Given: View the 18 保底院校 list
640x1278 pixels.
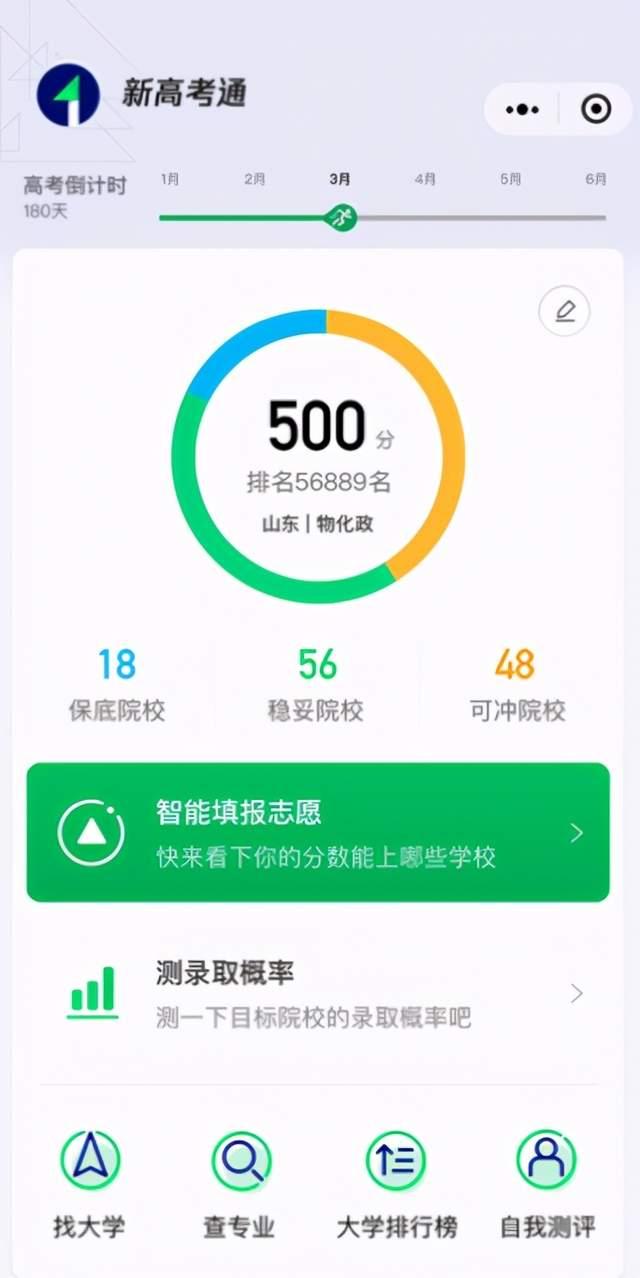Looking at the screenshot, I should pyautogui.click(x=117, y=685).
